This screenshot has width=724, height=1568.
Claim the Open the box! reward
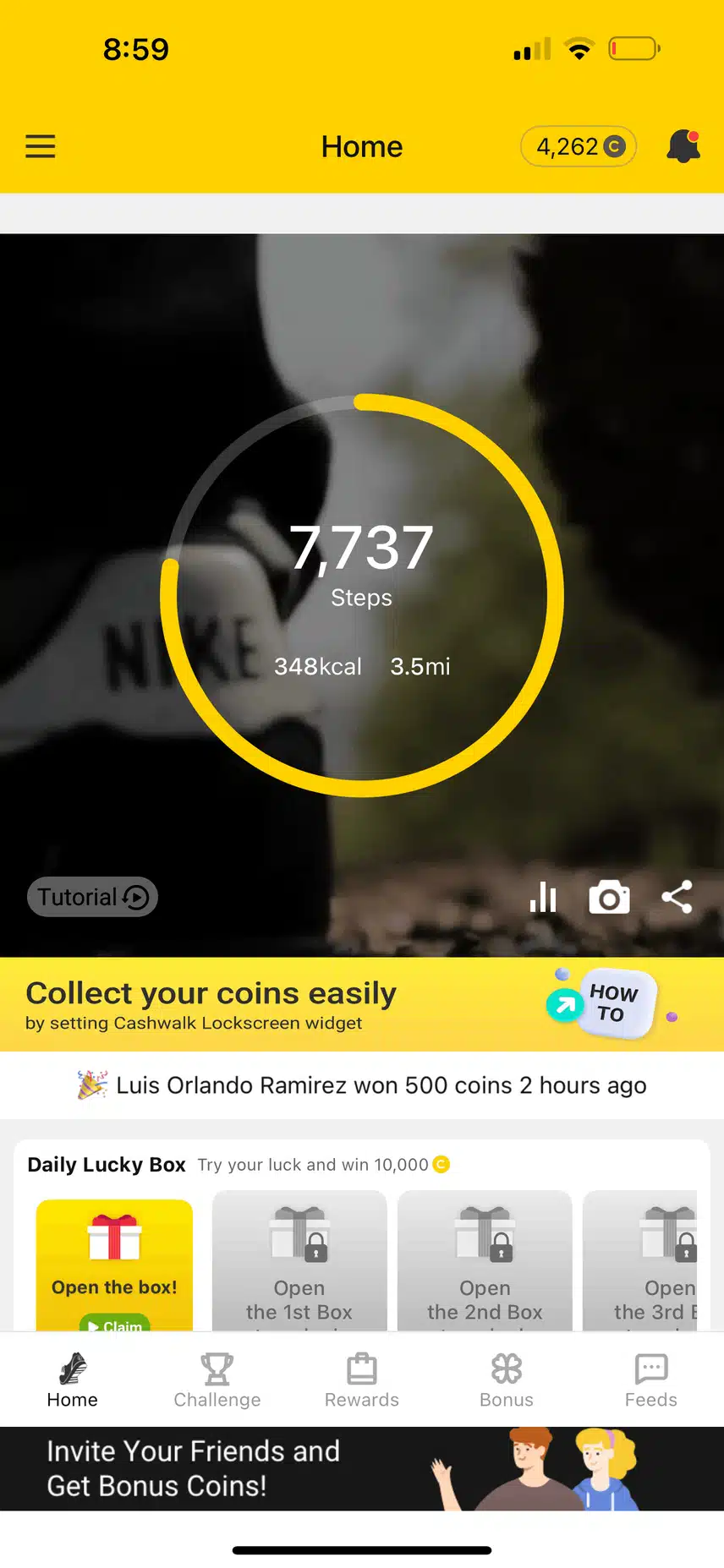coord(114,1325)
